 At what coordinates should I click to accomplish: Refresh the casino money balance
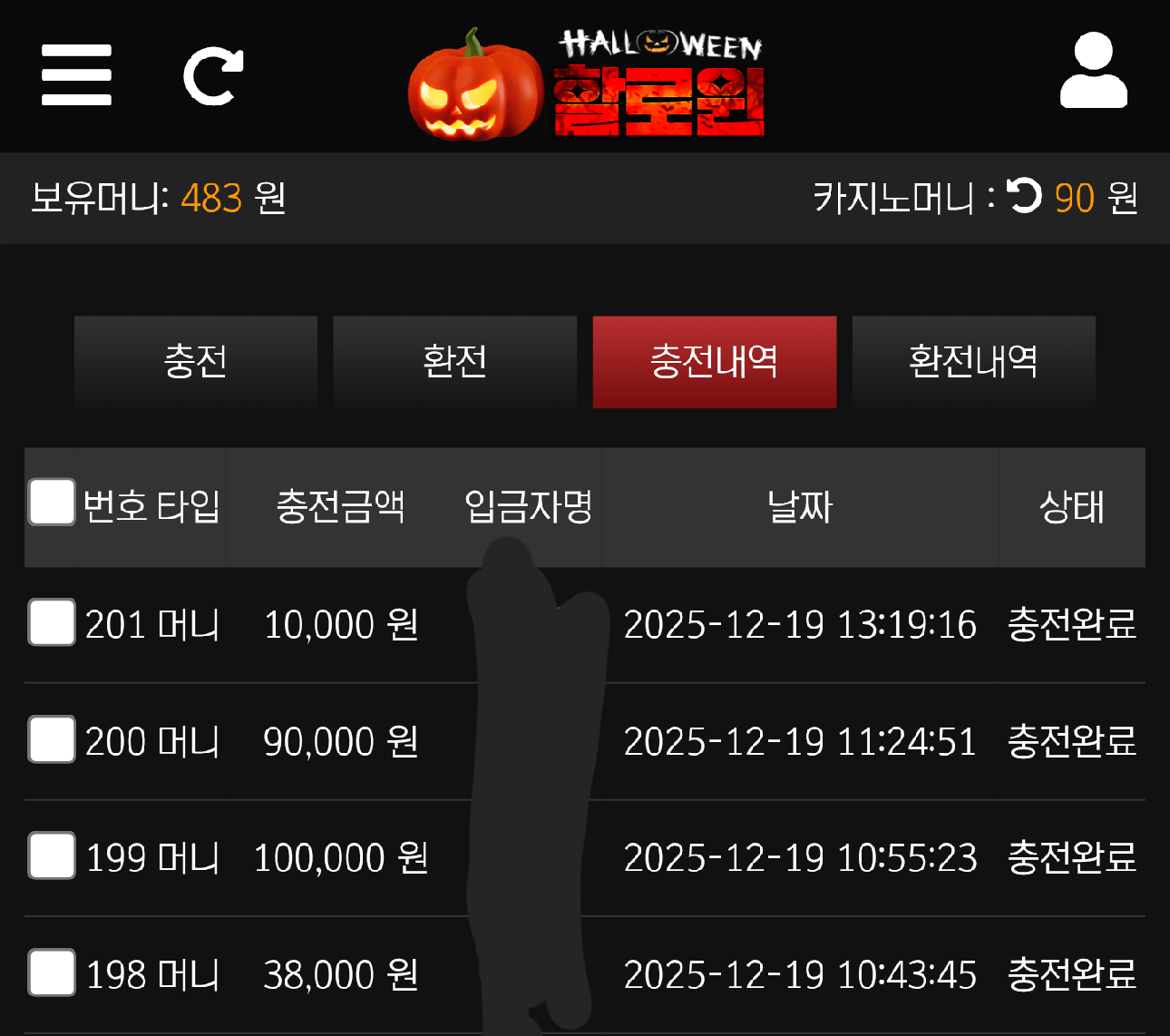(x=1025, y=196)
